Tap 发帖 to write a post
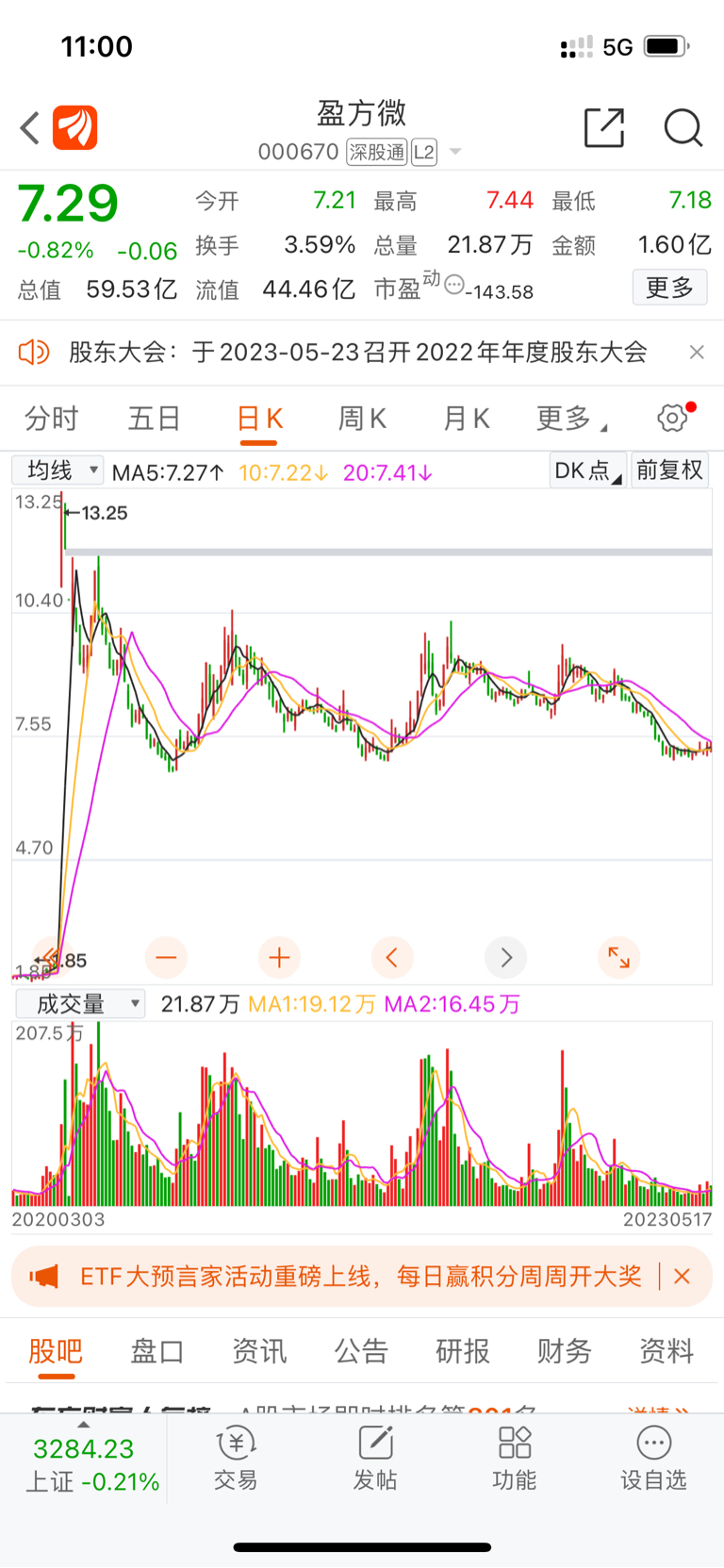This screenshot has width=724, height=1568. point(375,1458)
